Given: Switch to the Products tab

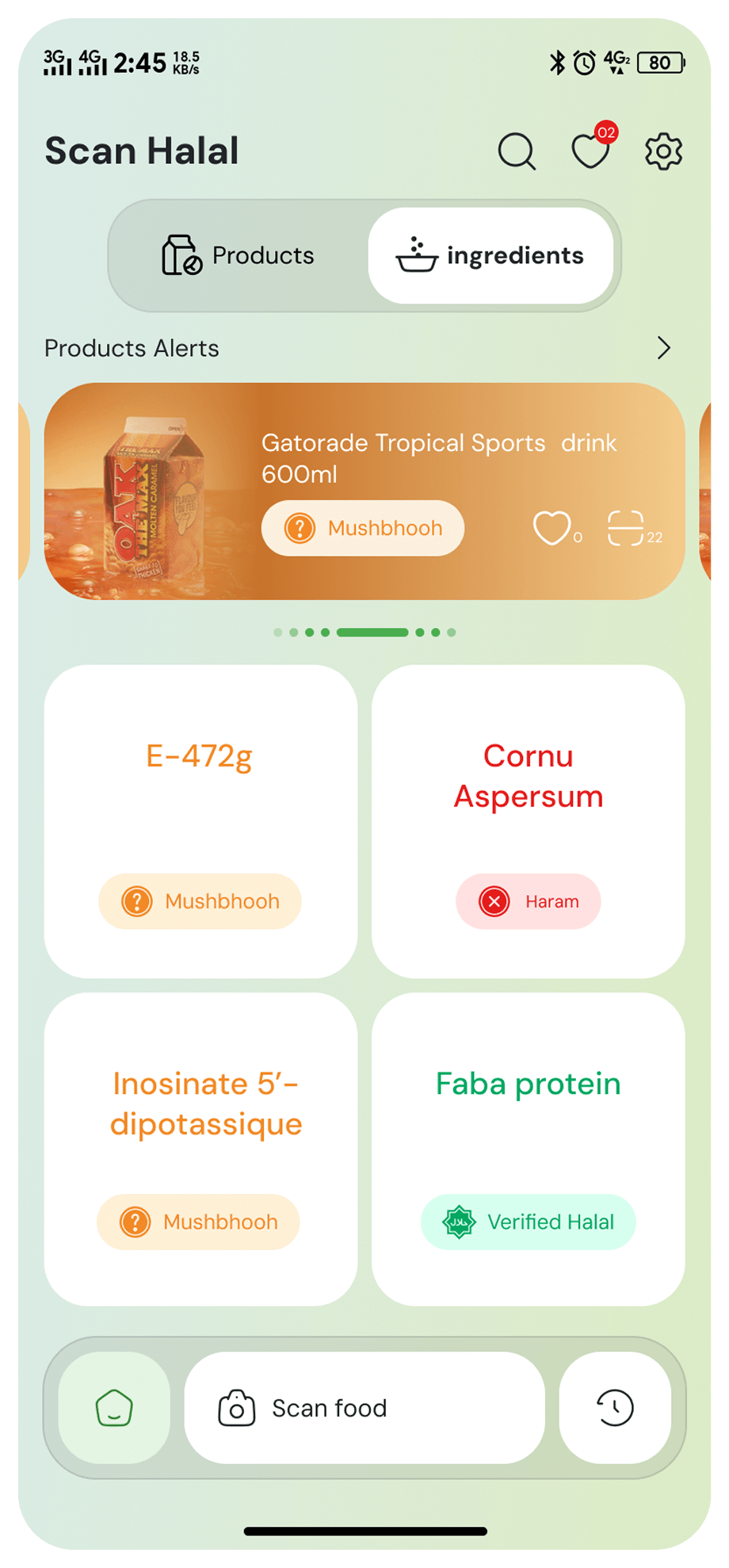Looking at the screenshot, I should [x=238, y=255].
